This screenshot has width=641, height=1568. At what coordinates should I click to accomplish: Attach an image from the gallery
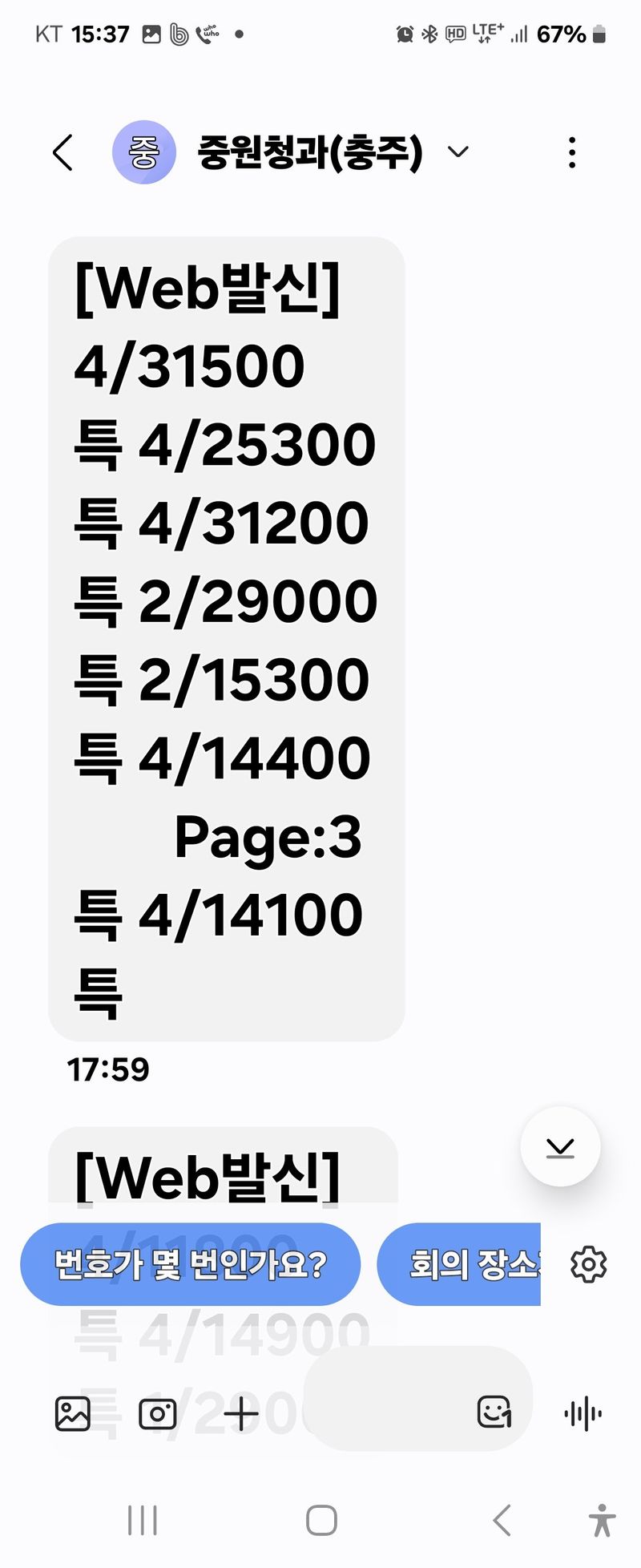click(73, 1413)
